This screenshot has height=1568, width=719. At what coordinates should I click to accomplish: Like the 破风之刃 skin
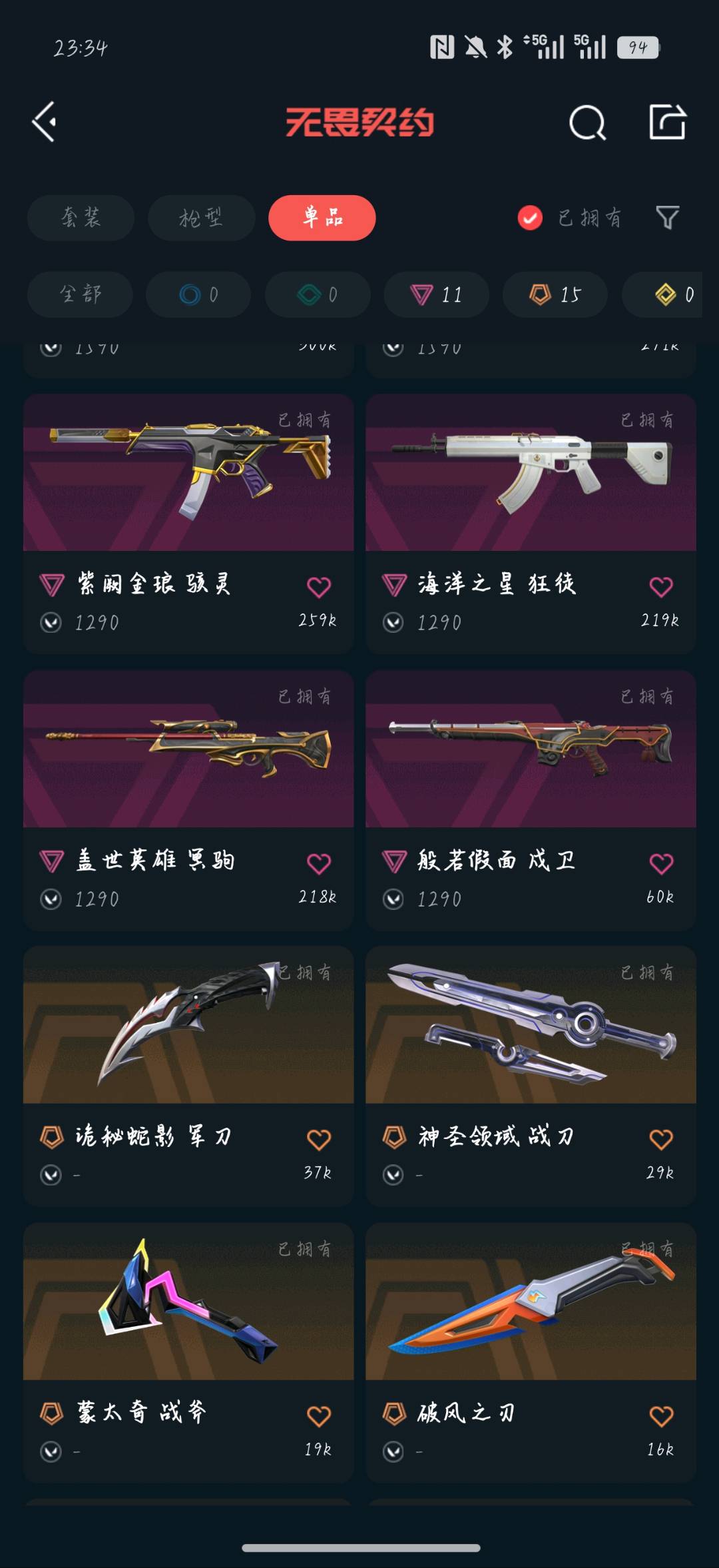(661, 1416)
